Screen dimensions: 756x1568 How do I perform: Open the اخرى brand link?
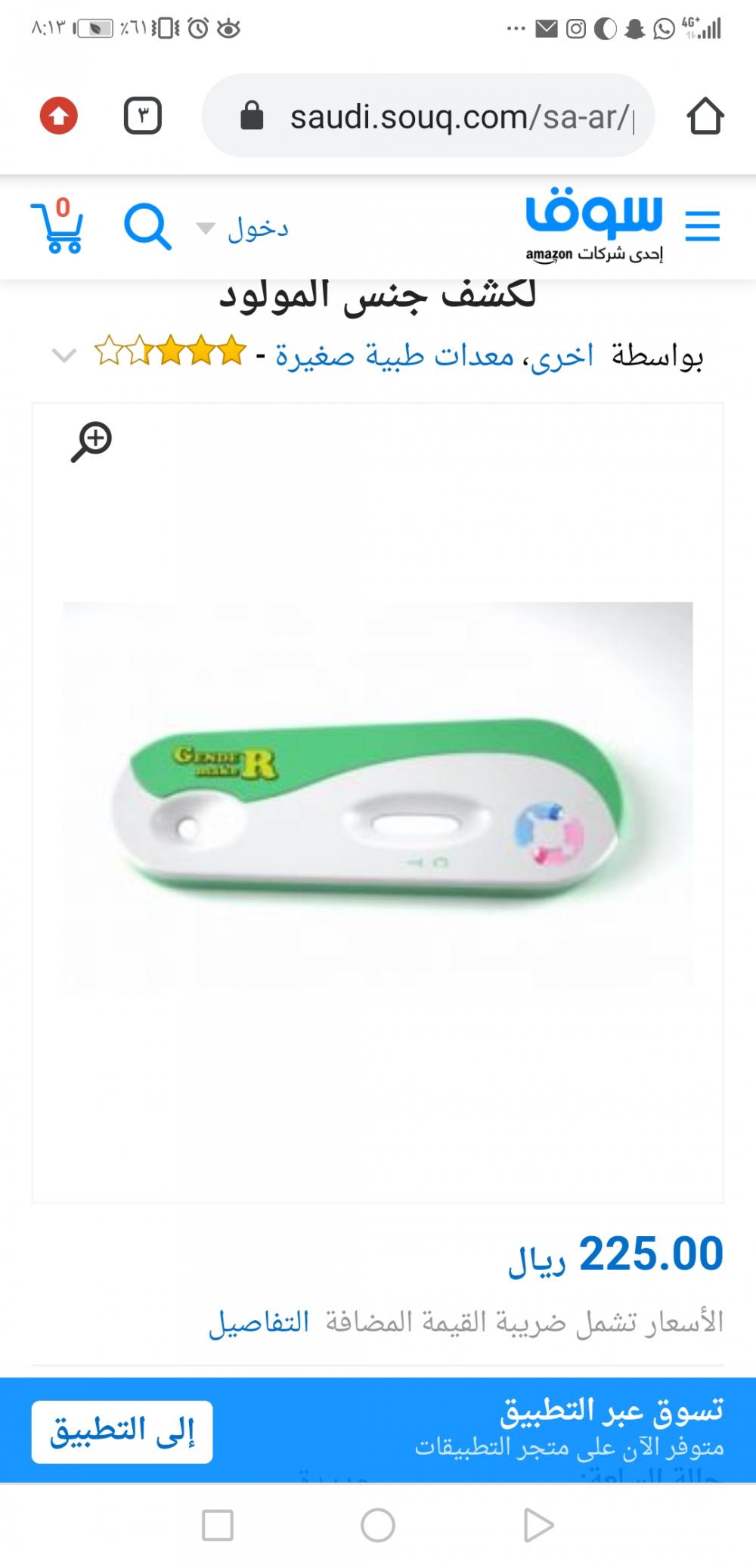tap(562, 355)
